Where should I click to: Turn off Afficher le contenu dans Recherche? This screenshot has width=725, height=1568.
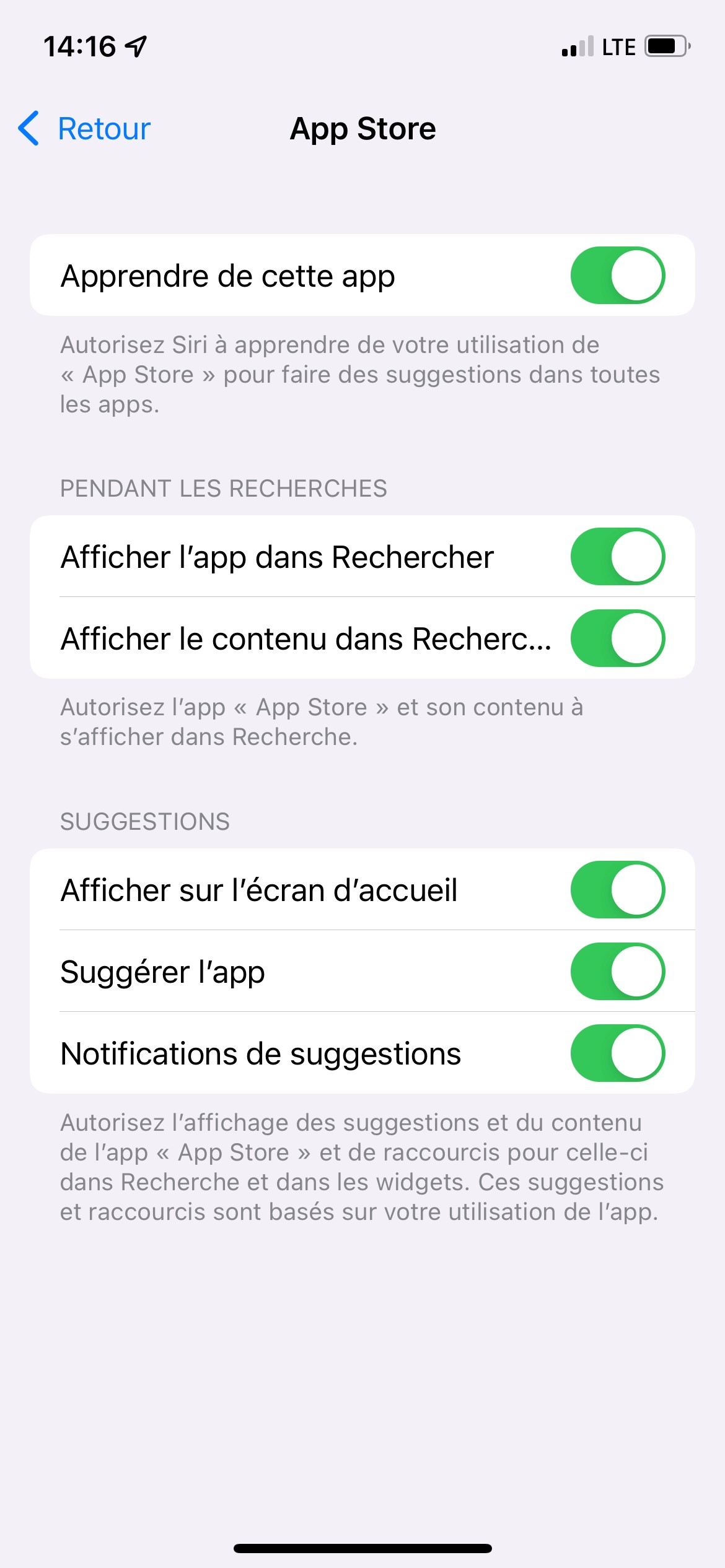617,638
